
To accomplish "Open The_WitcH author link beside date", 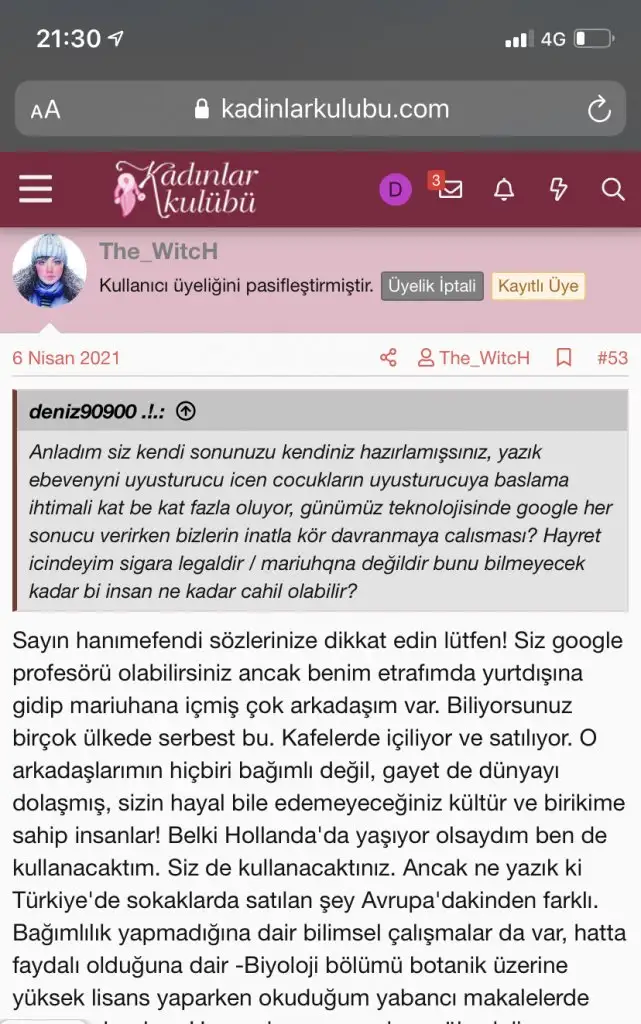I will 474,358.
